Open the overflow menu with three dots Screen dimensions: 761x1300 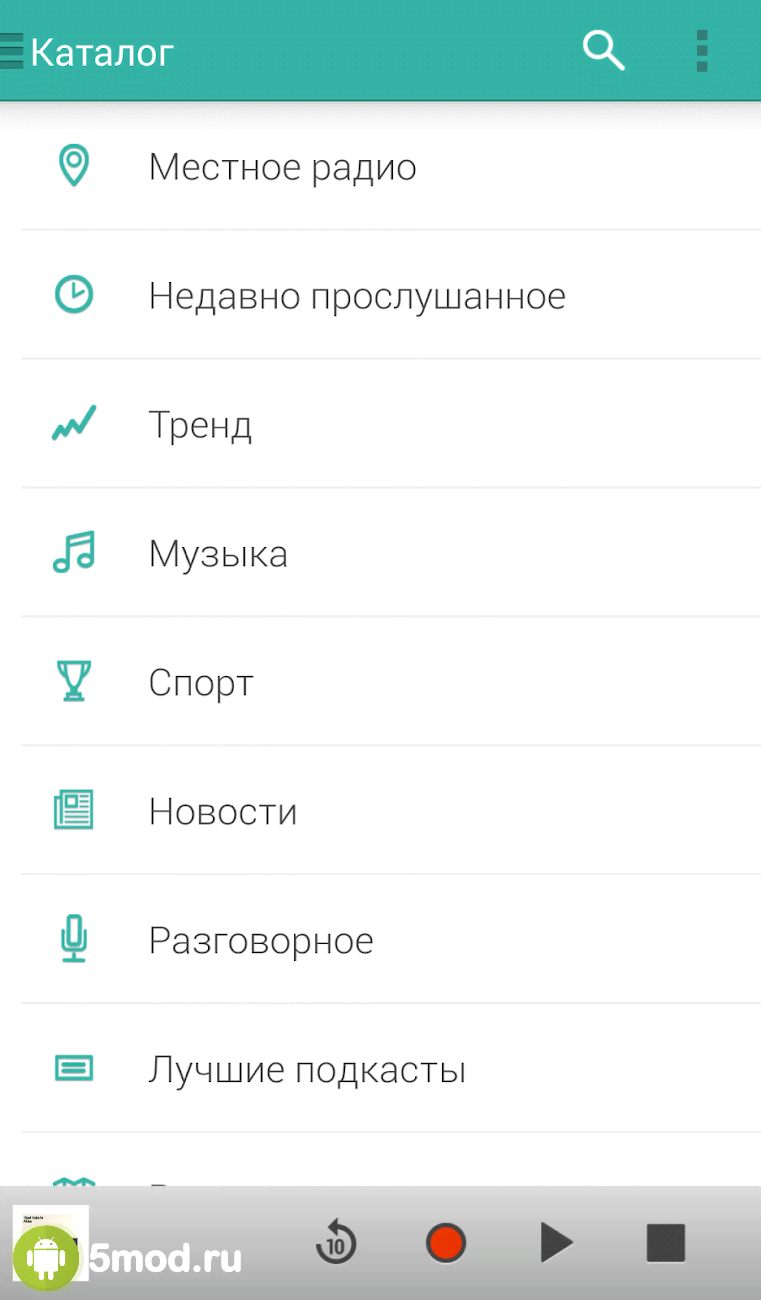[702, 50]
